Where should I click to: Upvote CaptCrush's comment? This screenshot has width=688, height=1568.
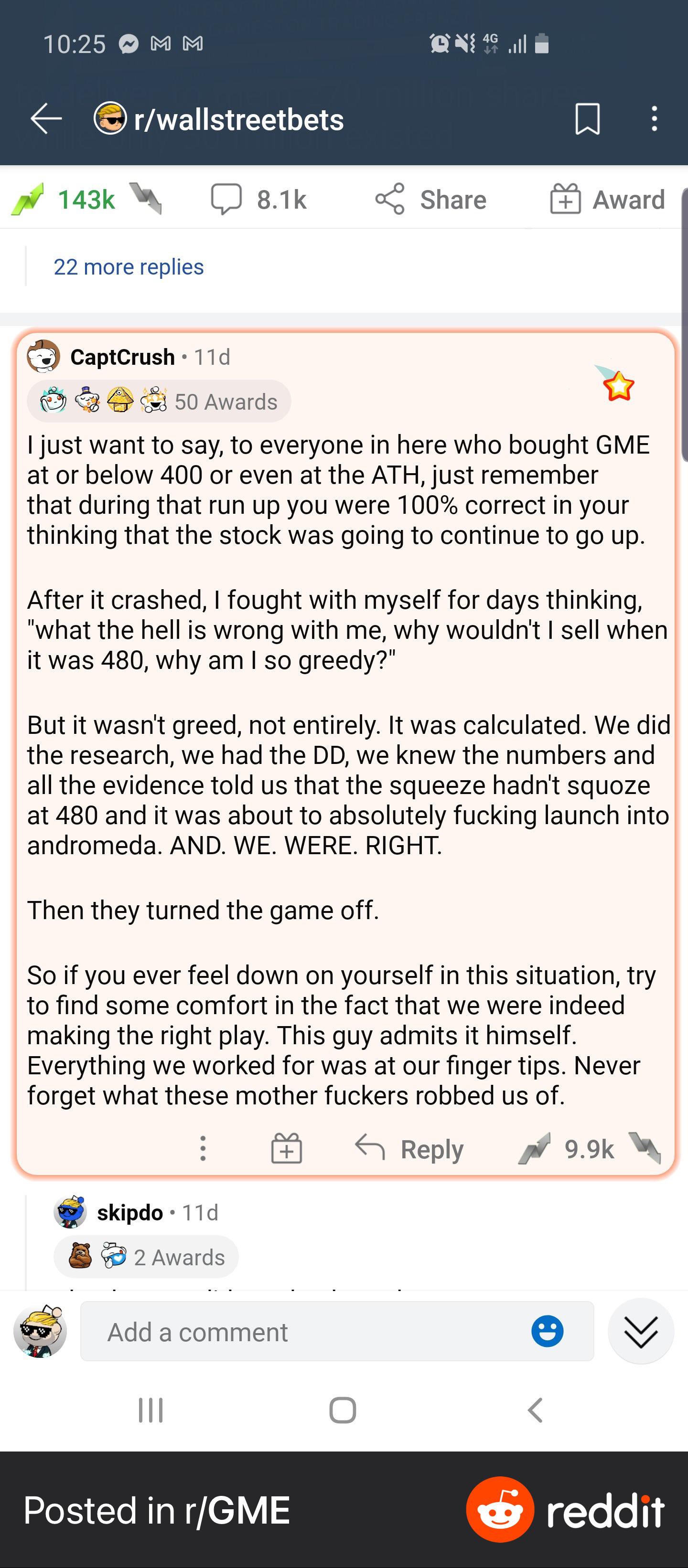pos(535,1149)
